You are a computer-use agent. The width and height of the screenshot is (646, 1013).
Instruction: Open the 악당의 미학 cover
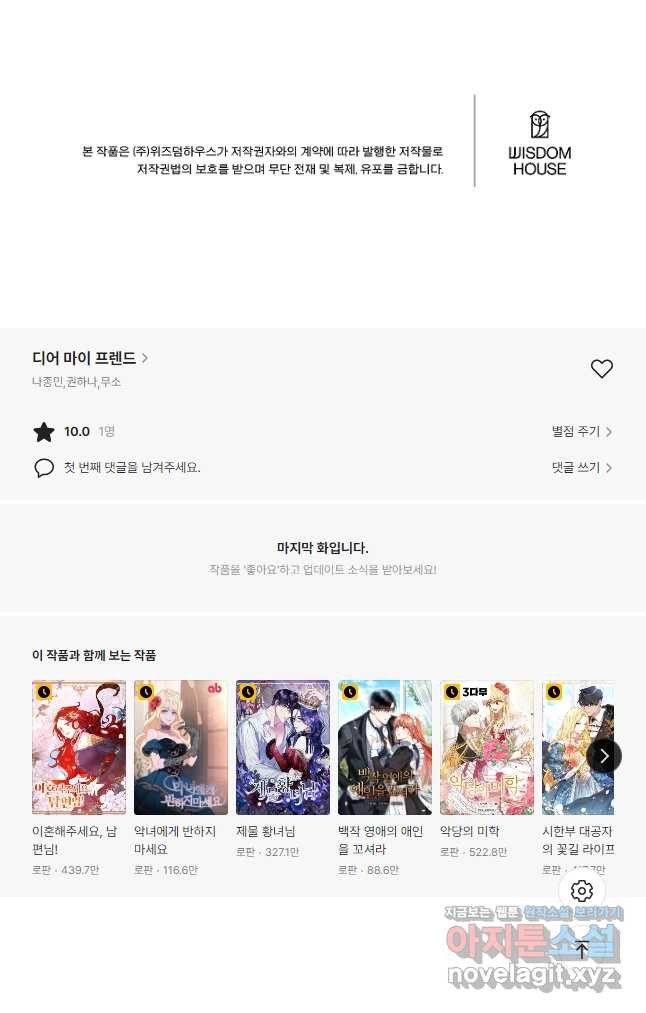pos(487,747)
